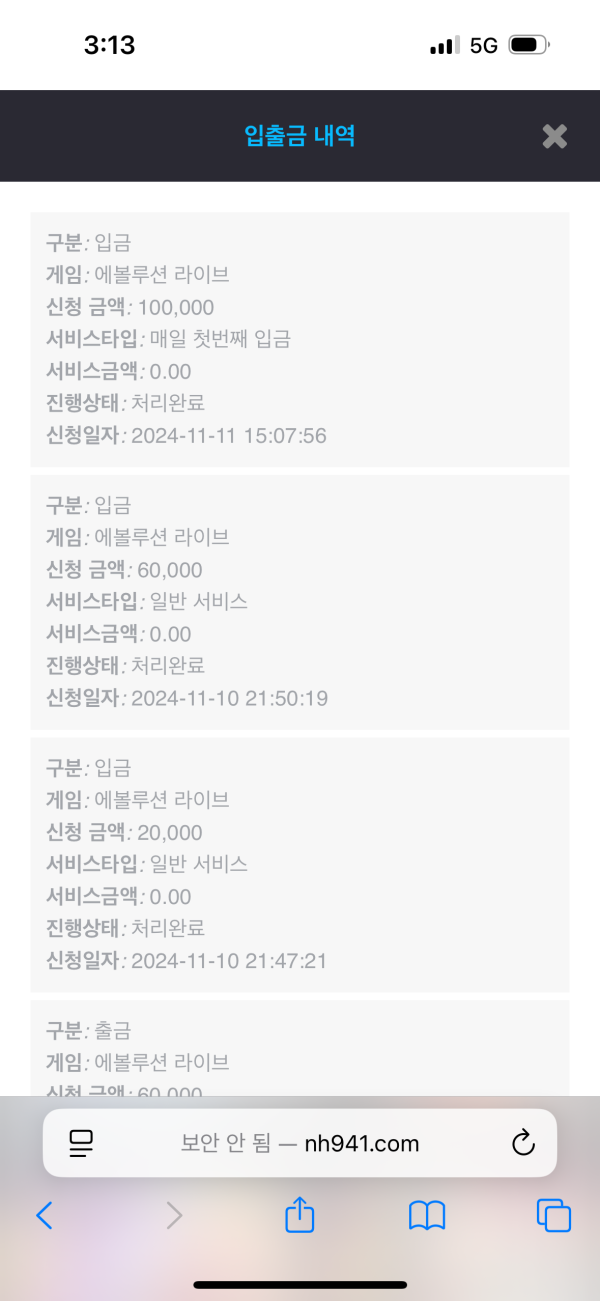Reload the current page
This screenshot has width=600, height=1301.
(523, 1143)
